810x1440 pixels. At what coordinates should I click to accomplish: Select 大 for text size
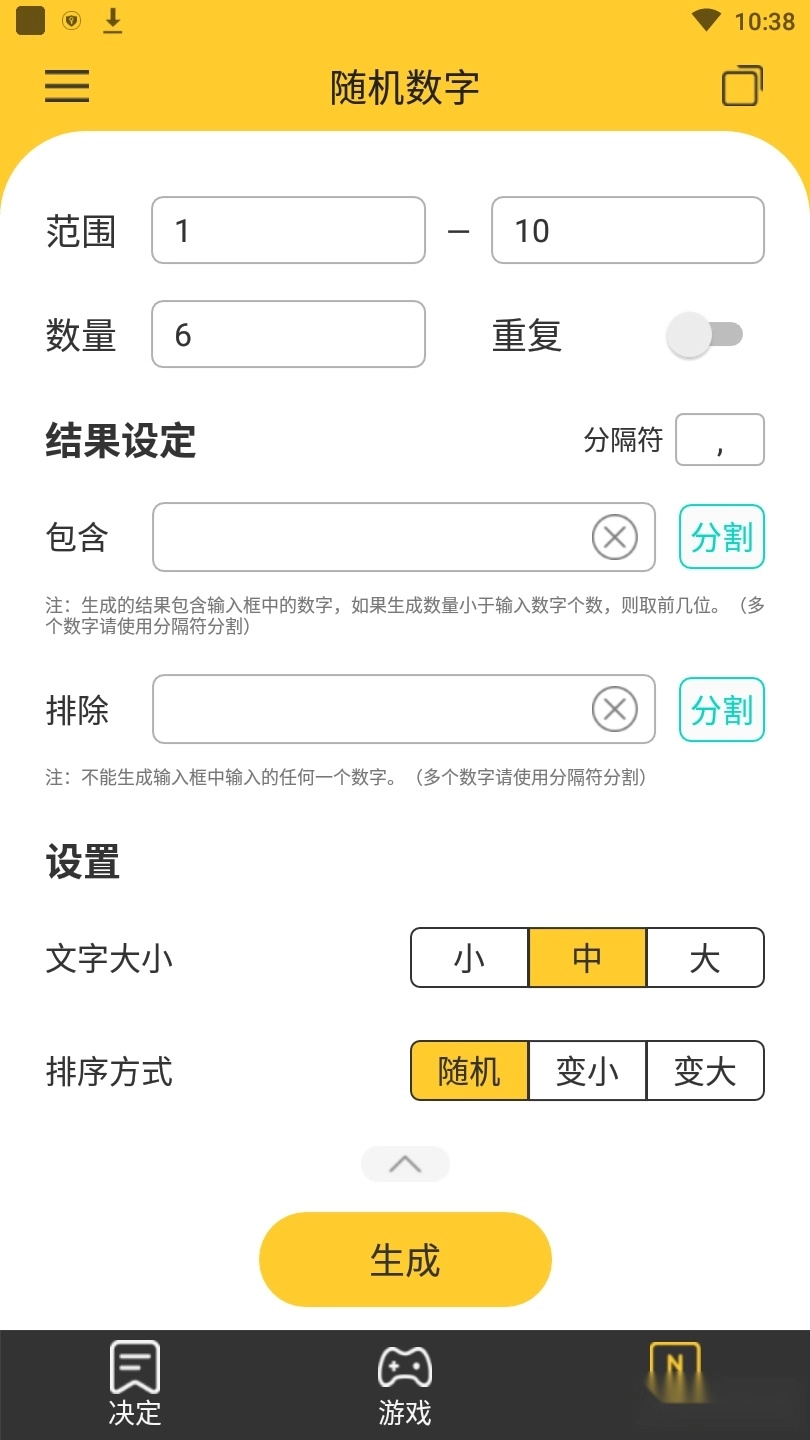705,958
